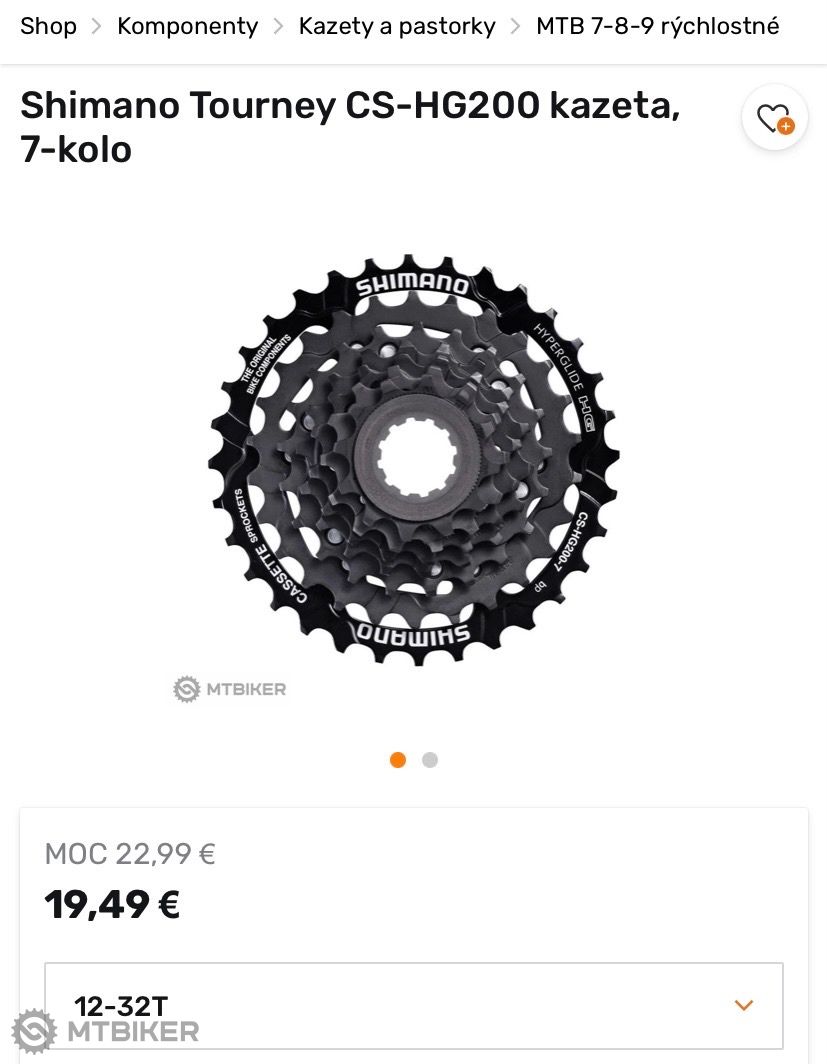Expand the 12-32T variant dropdown
This screenshot has width=827, height=1064.
[x=413, y=1005]
